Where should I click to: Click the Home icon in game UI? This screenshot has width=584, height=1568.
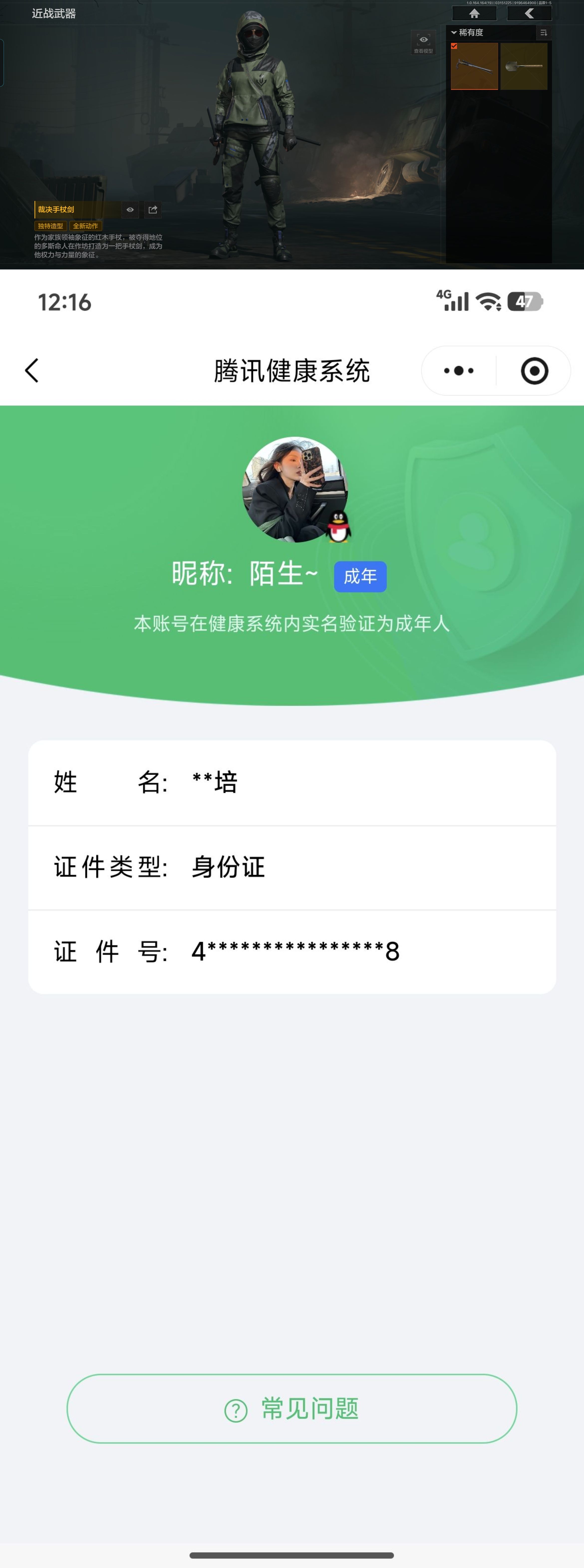(x=474, y=13)
